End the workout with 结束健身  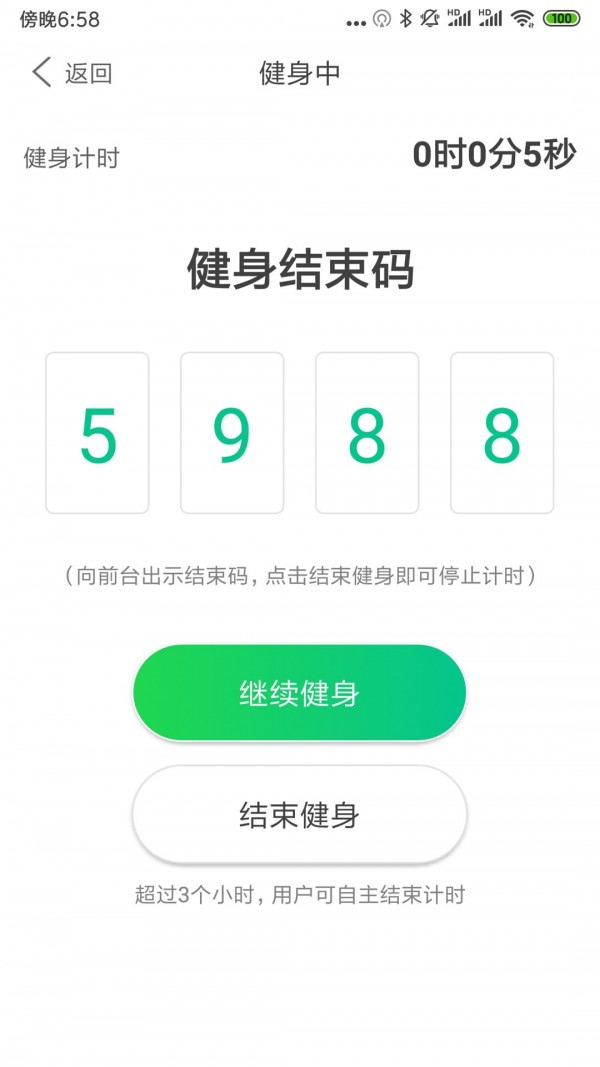(299, 815)
